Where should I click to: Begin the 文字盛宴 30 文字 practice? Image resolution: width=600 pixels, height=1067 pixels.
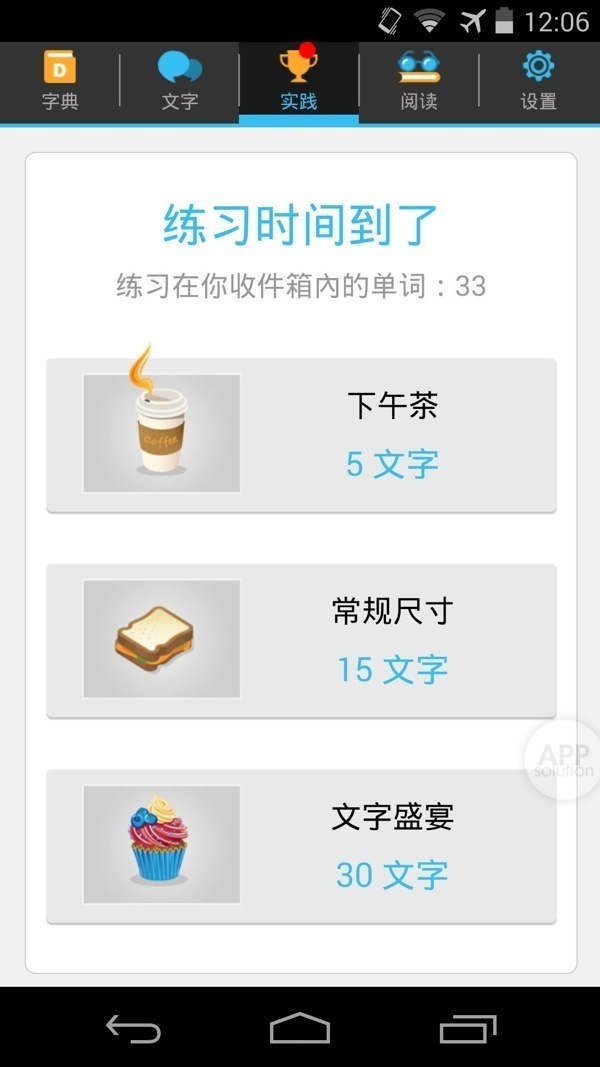tap(301, 846)
